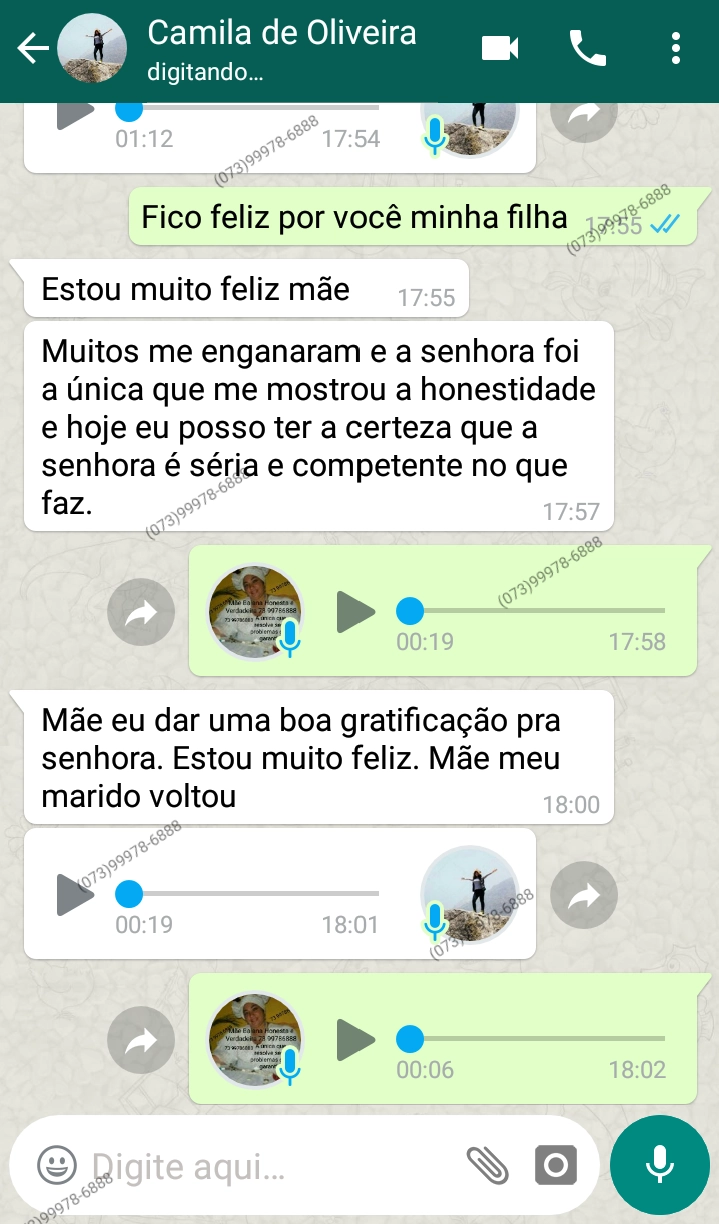The height and width of the screenshot is (1224, 719).
Task: Forward the voice message sent at 17:58
Action: (x=141, y=612)
